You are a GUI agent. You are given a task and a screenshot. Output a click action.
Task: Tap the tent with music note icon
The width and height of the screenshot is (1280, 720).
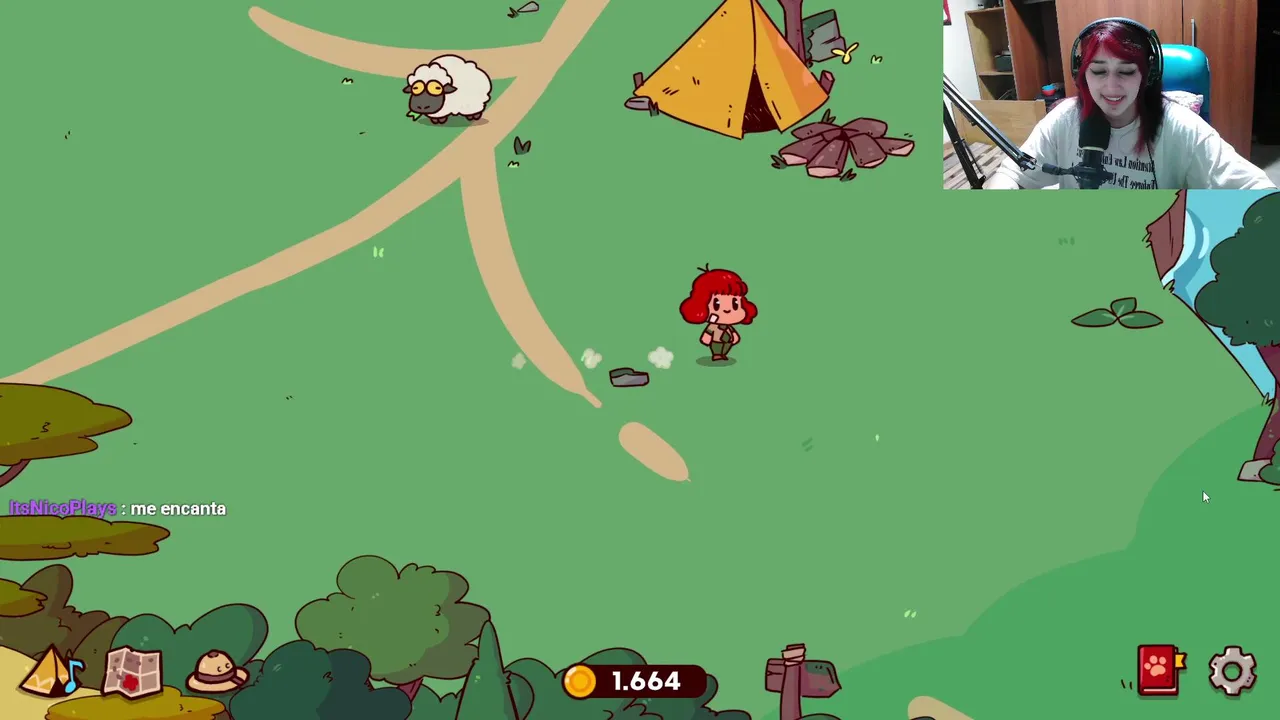tap(52, 672)
